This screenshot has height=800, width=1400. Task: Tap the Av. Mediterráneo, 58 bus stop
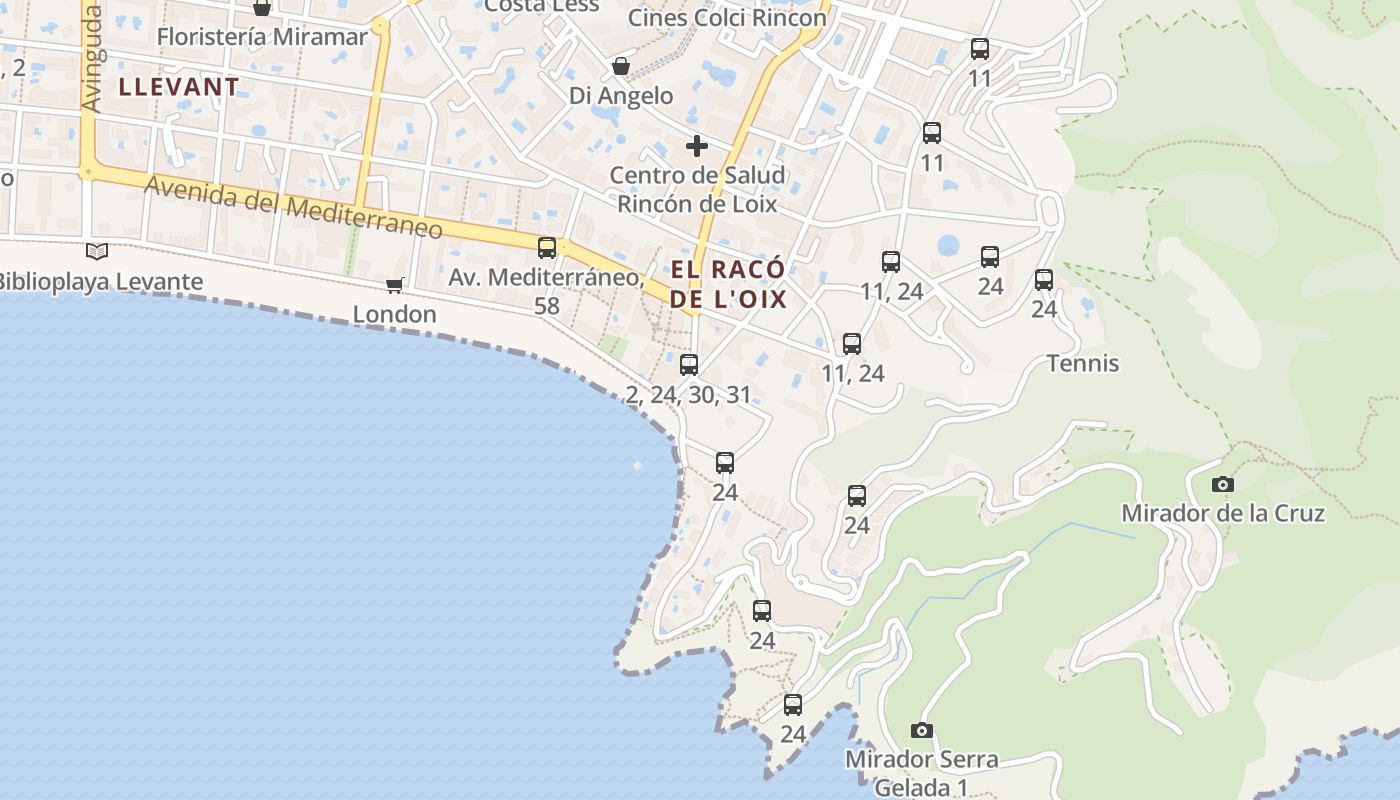point(547,248)
